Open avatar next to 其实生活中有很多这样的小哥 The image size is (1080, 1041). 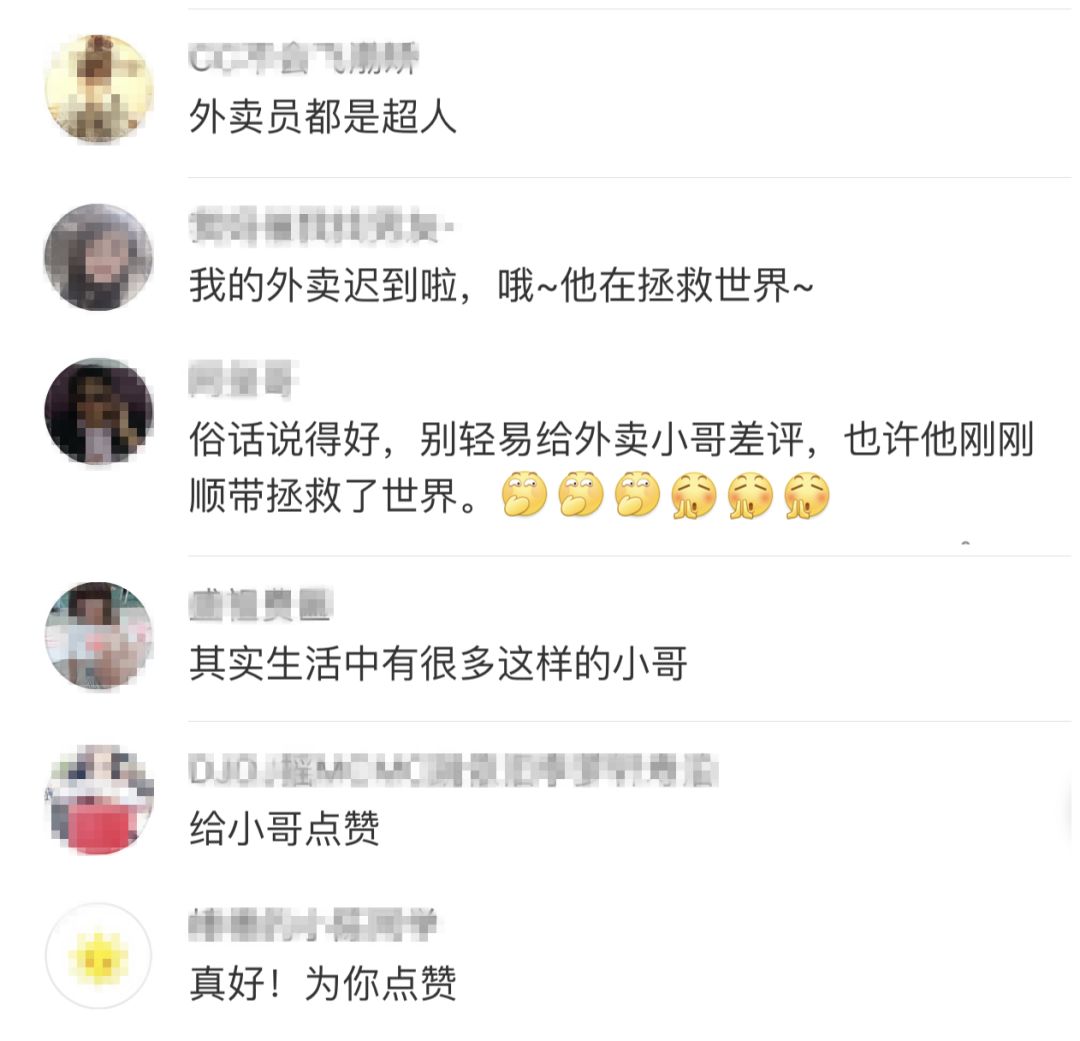(x=98, y=635)
